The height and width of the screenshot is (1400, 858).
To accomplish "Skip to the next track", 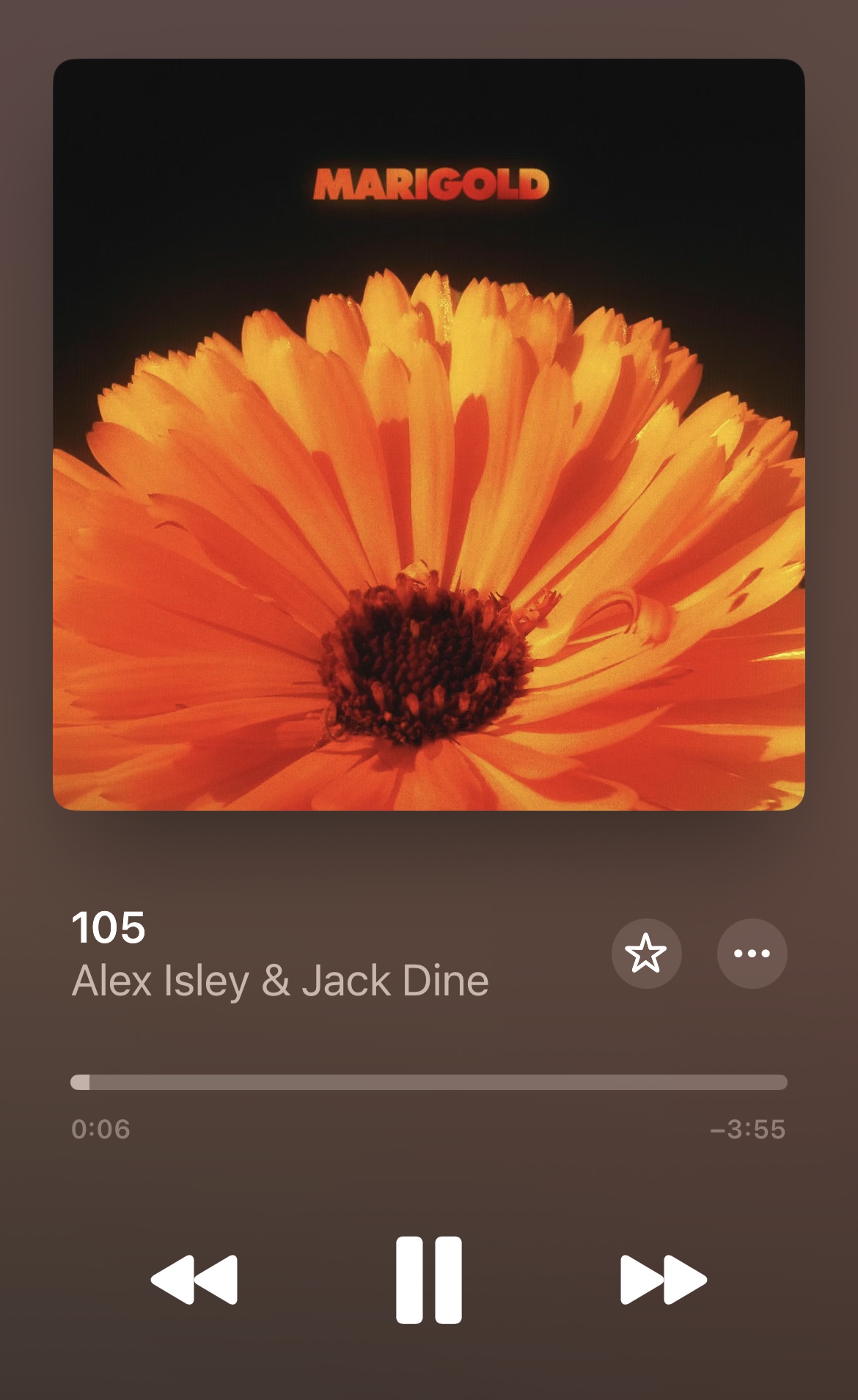I will pyautogui.click(x=663, y=1280).
